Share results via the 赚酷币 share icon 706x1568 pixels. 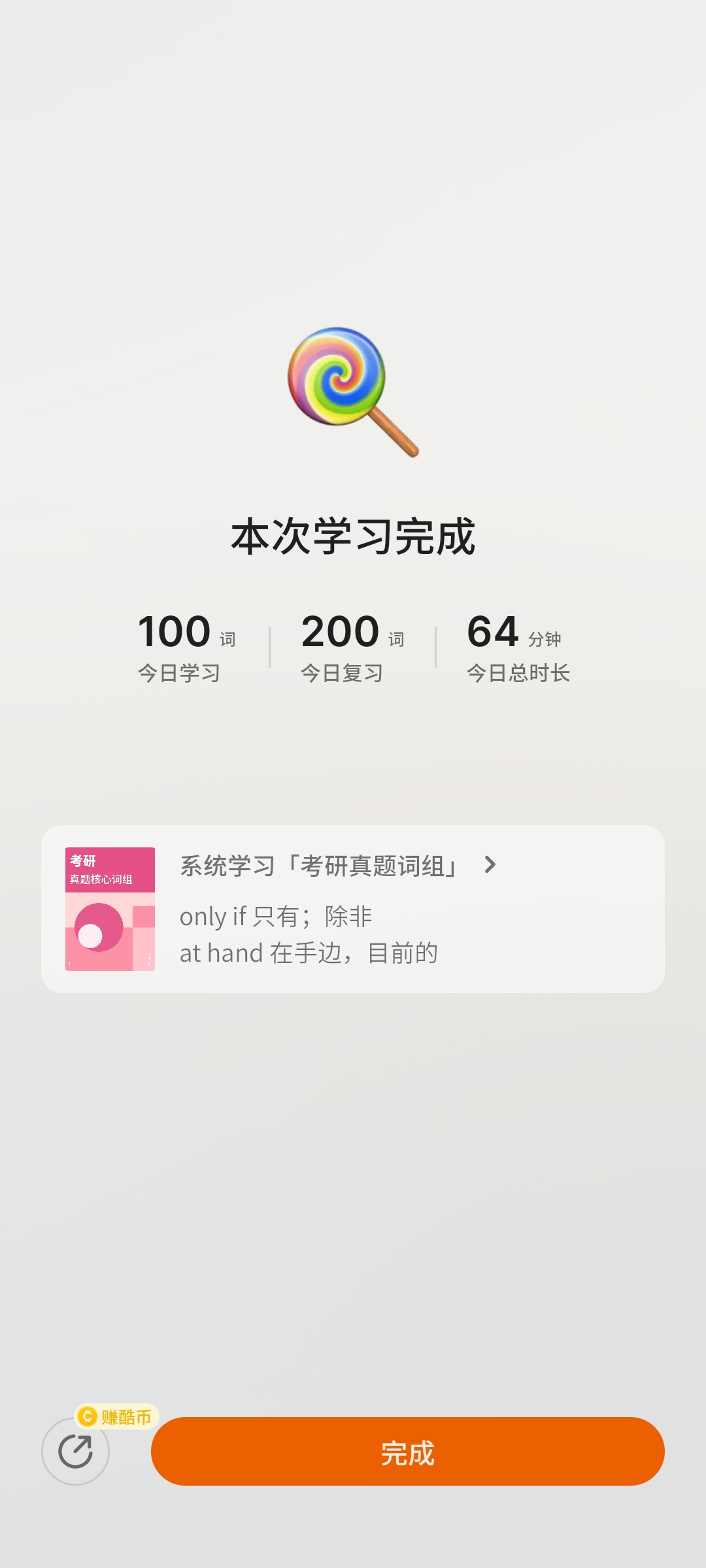pos(76,1452)
